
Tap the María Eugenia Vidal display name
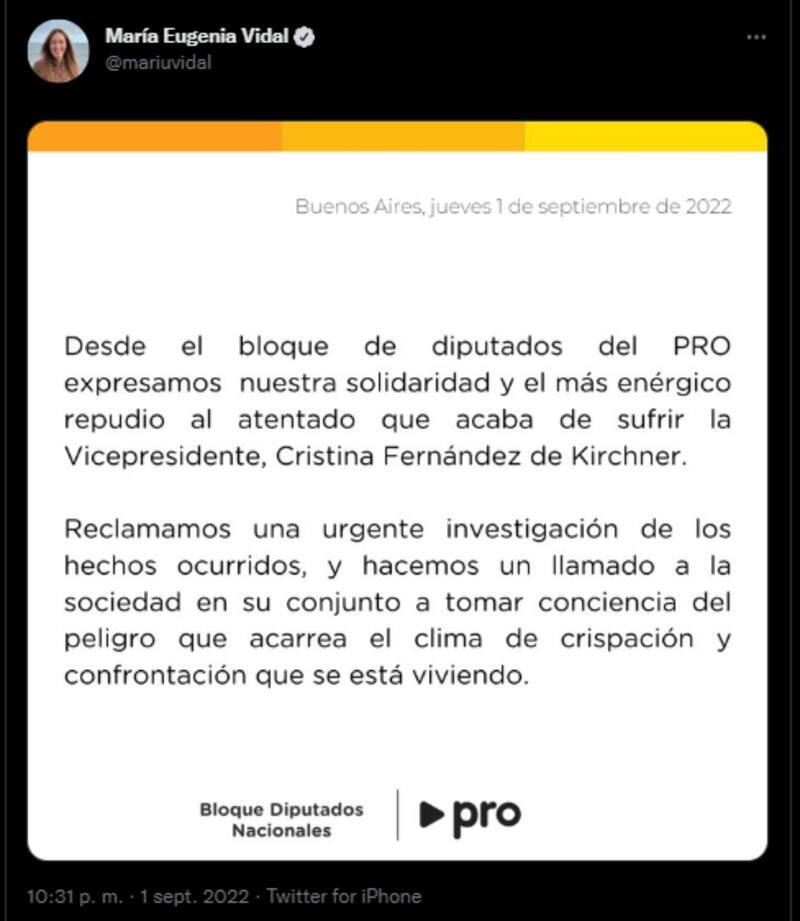pyautogui.click(x=196, y=37)
